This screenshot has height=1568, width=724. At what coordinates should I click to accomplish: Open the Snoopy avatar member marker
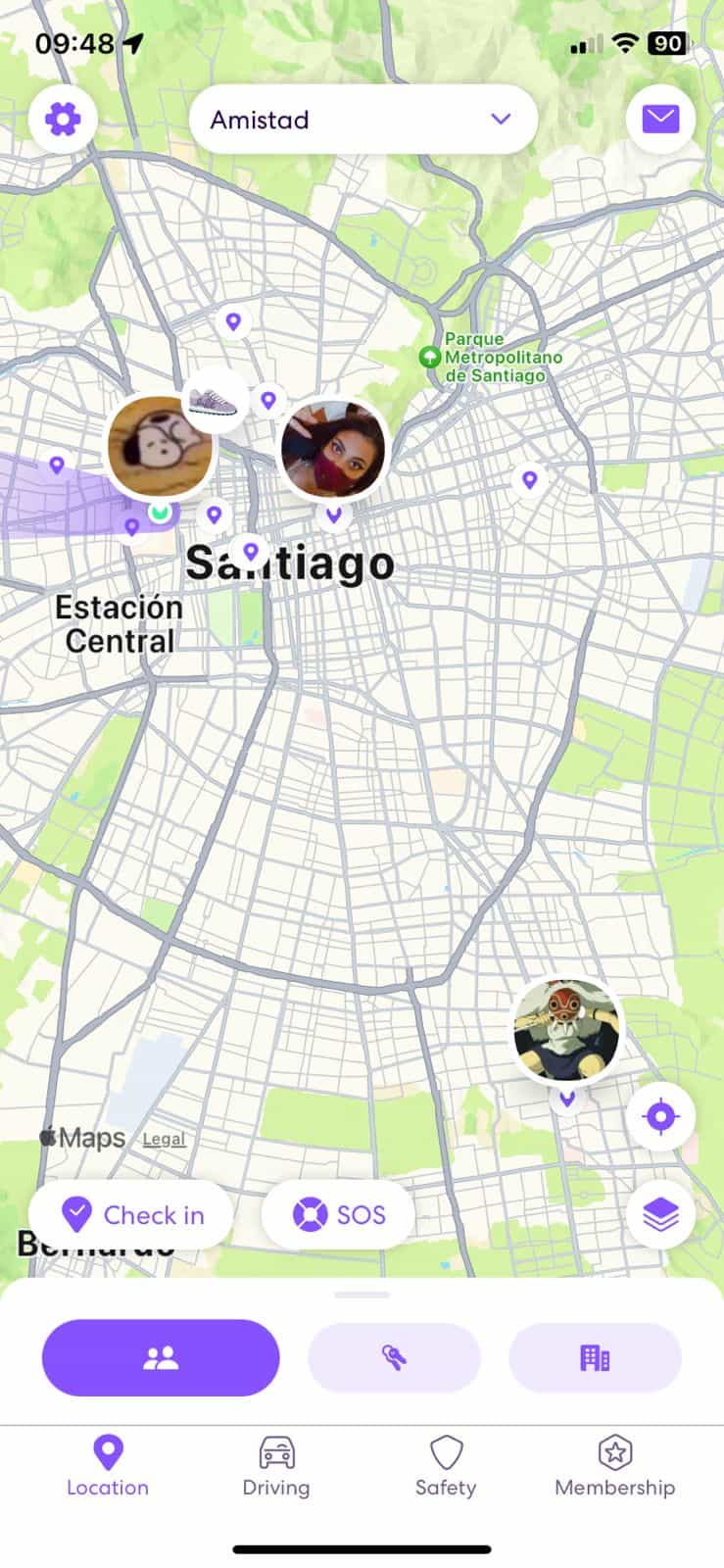(x=160, y=447)
